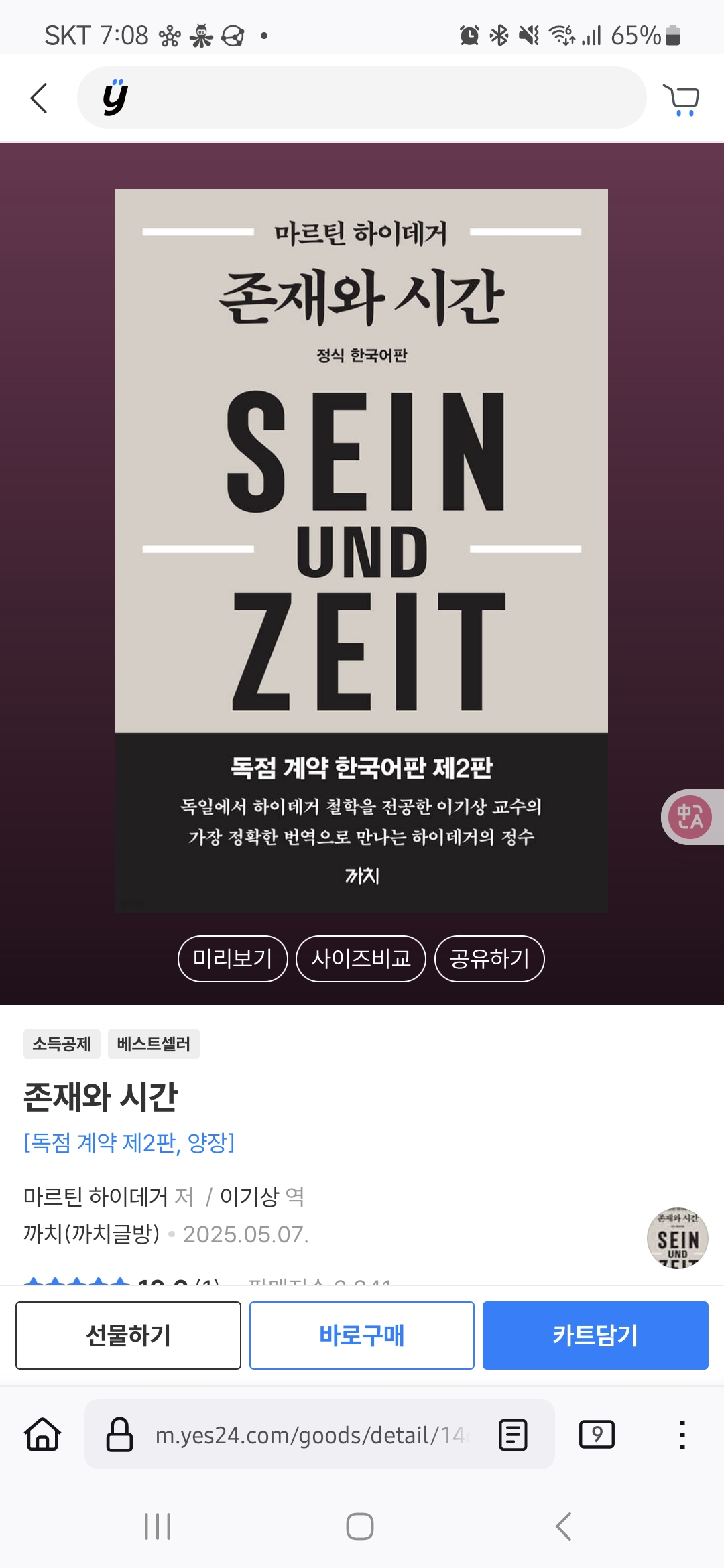724x1568 pixels.
Task: Buy now with 바로구매
Action: (362, 1335)
